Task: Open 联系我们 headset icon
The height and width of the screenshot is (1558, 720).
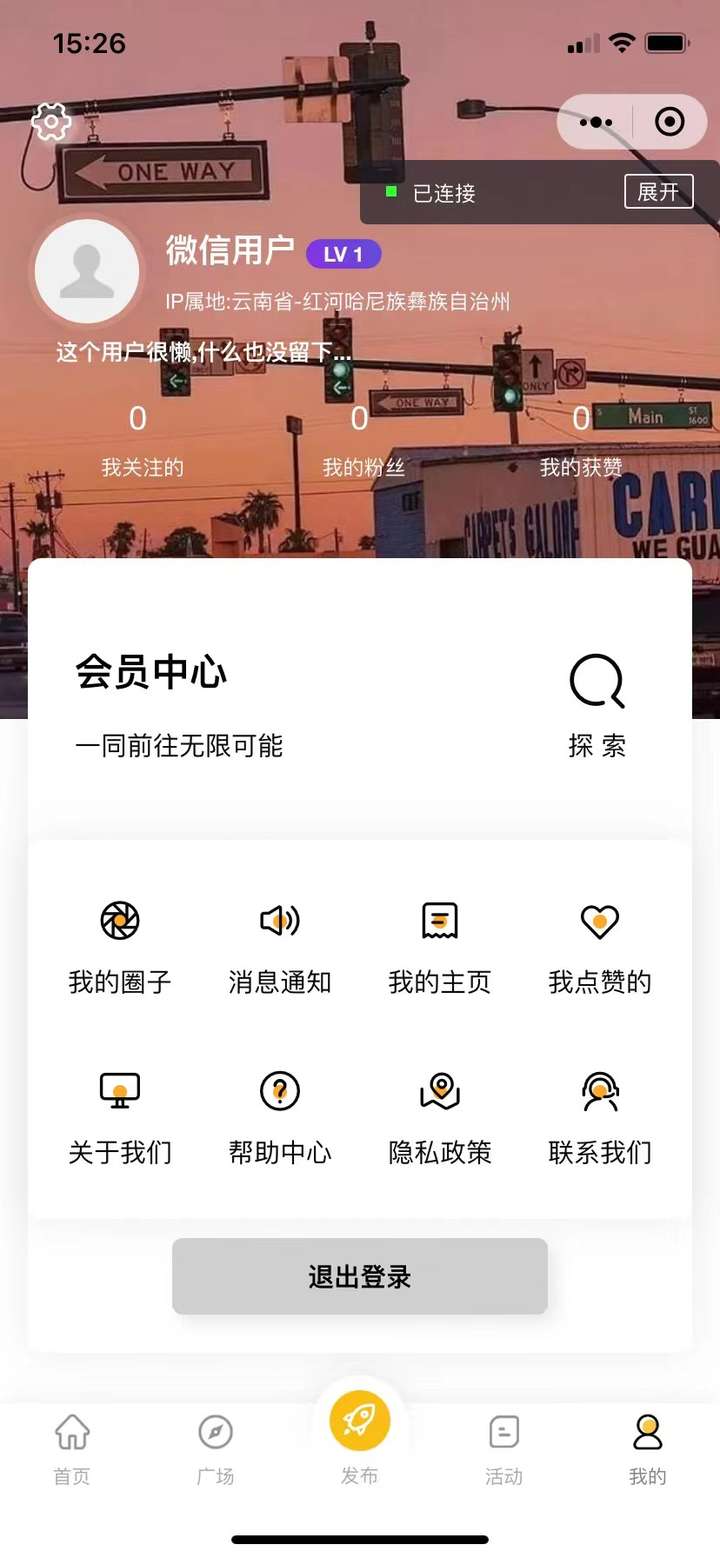Action: click(598, 1090)
